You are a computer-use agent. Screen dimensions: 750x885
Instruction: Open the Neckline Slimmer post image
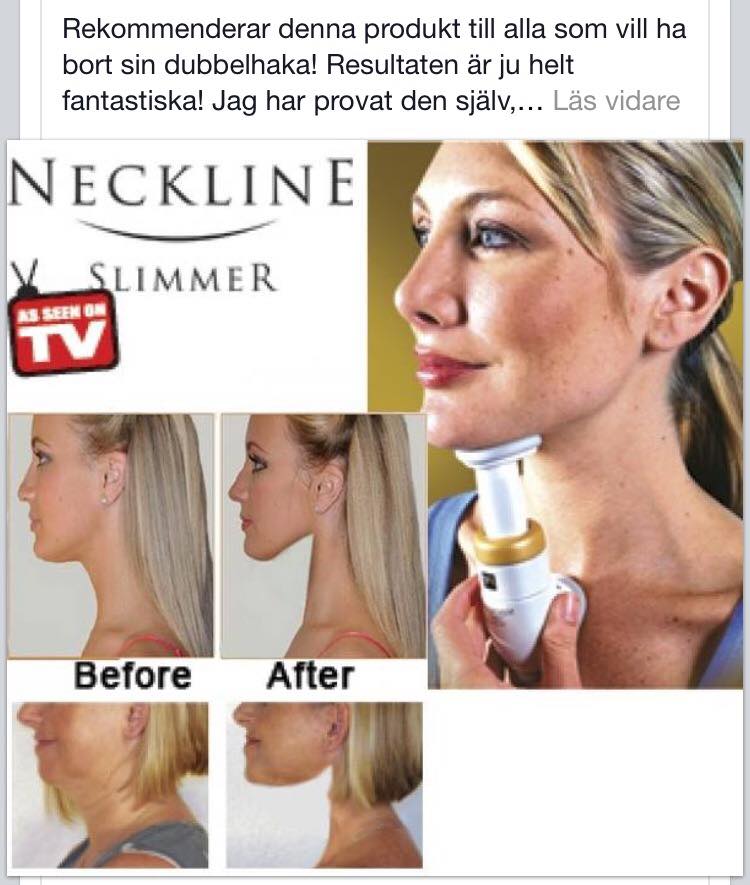coord(375,506)
